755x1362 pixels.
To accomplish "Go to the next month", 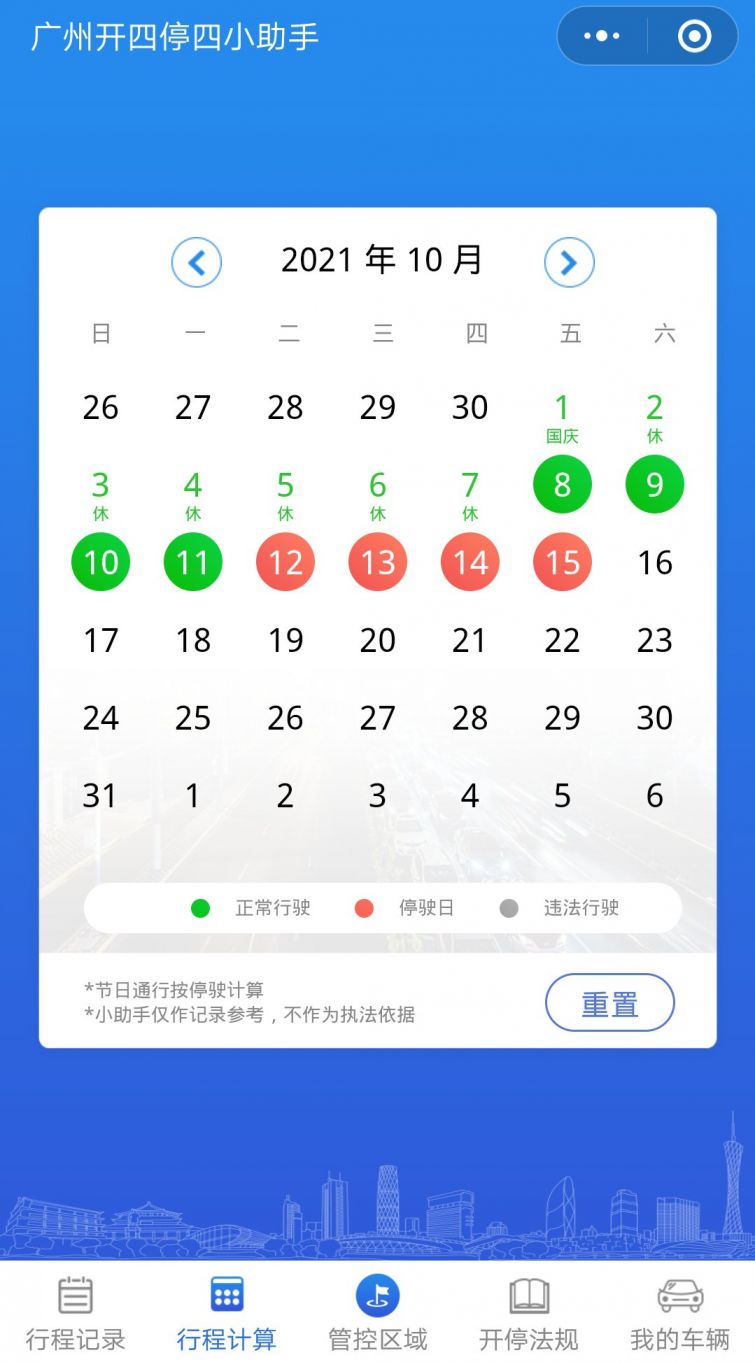I will [569, 262].
